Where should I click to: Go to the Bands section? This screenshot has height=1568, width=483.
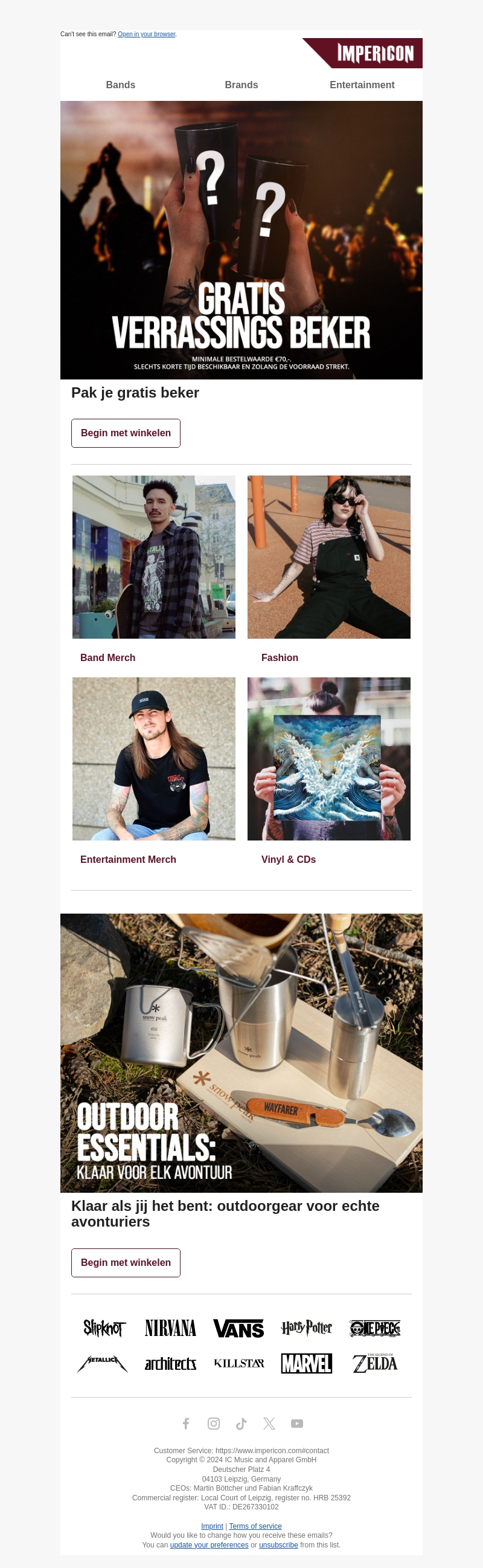coord(120,85)
